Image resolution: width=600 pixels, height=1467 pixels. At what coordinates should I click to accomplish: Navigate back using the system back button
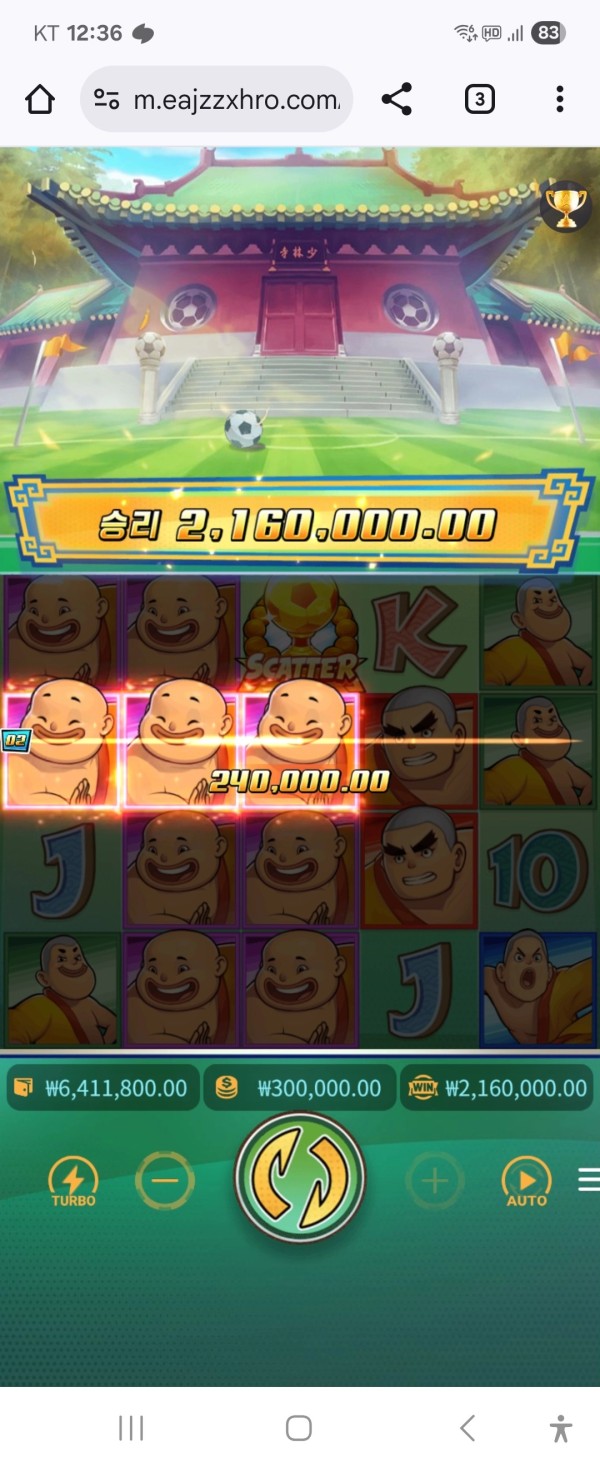click(x=467, y=1428)
